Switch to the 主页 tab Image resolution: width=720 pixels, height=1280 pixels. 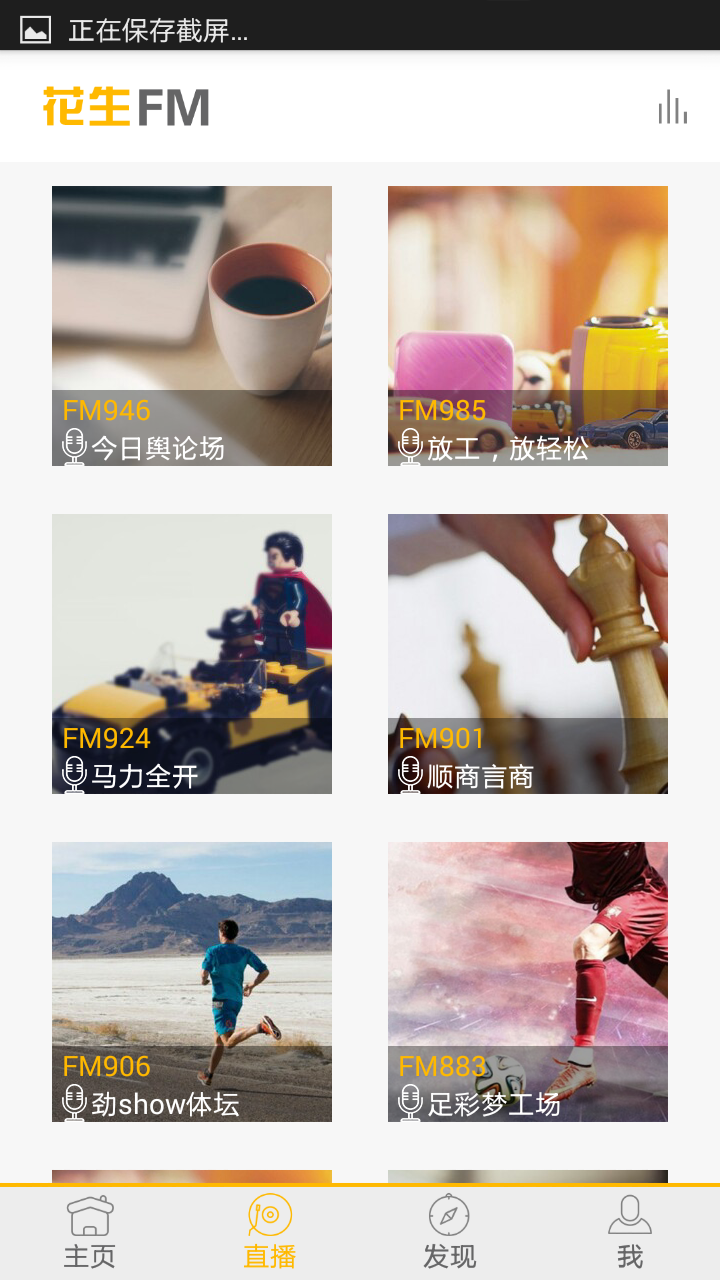click(90, 1232)
